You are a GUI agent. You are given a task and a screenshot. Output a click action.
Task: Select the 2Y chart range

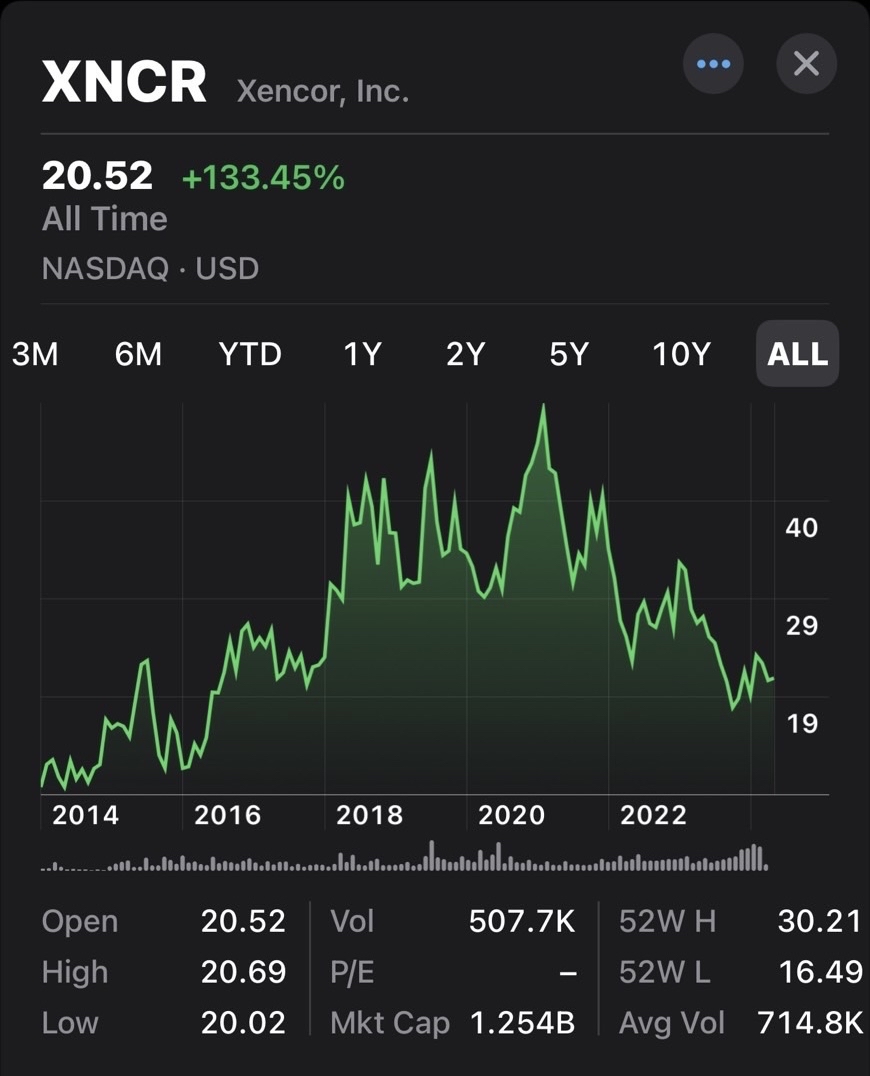[465, 354]
